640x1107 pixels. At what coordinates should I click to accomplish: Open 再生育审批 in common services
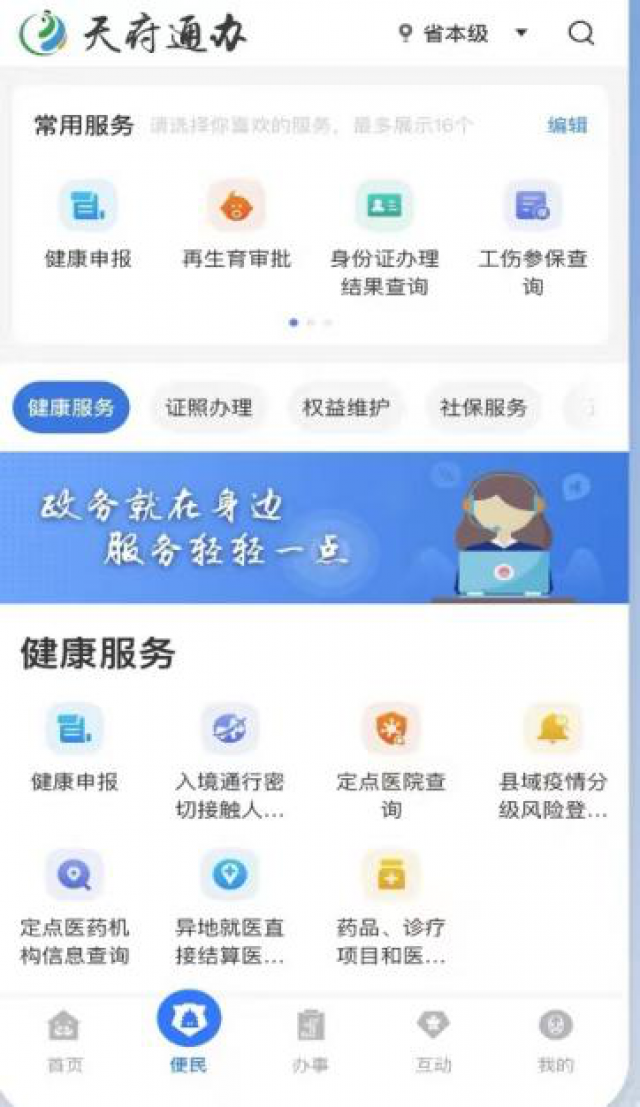[236, 226]
